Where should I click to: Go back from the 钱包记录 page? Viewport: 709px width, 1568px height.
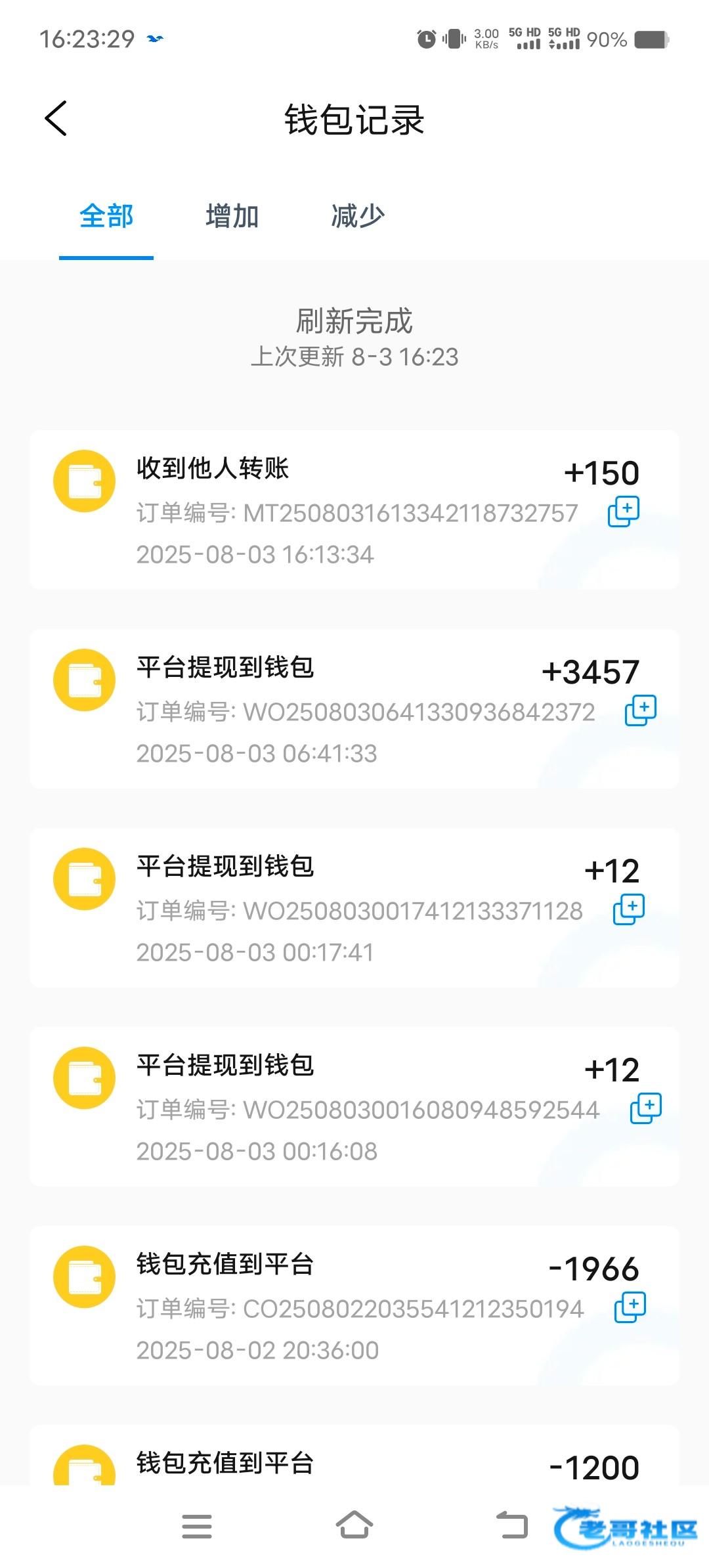tap(56, 119)
